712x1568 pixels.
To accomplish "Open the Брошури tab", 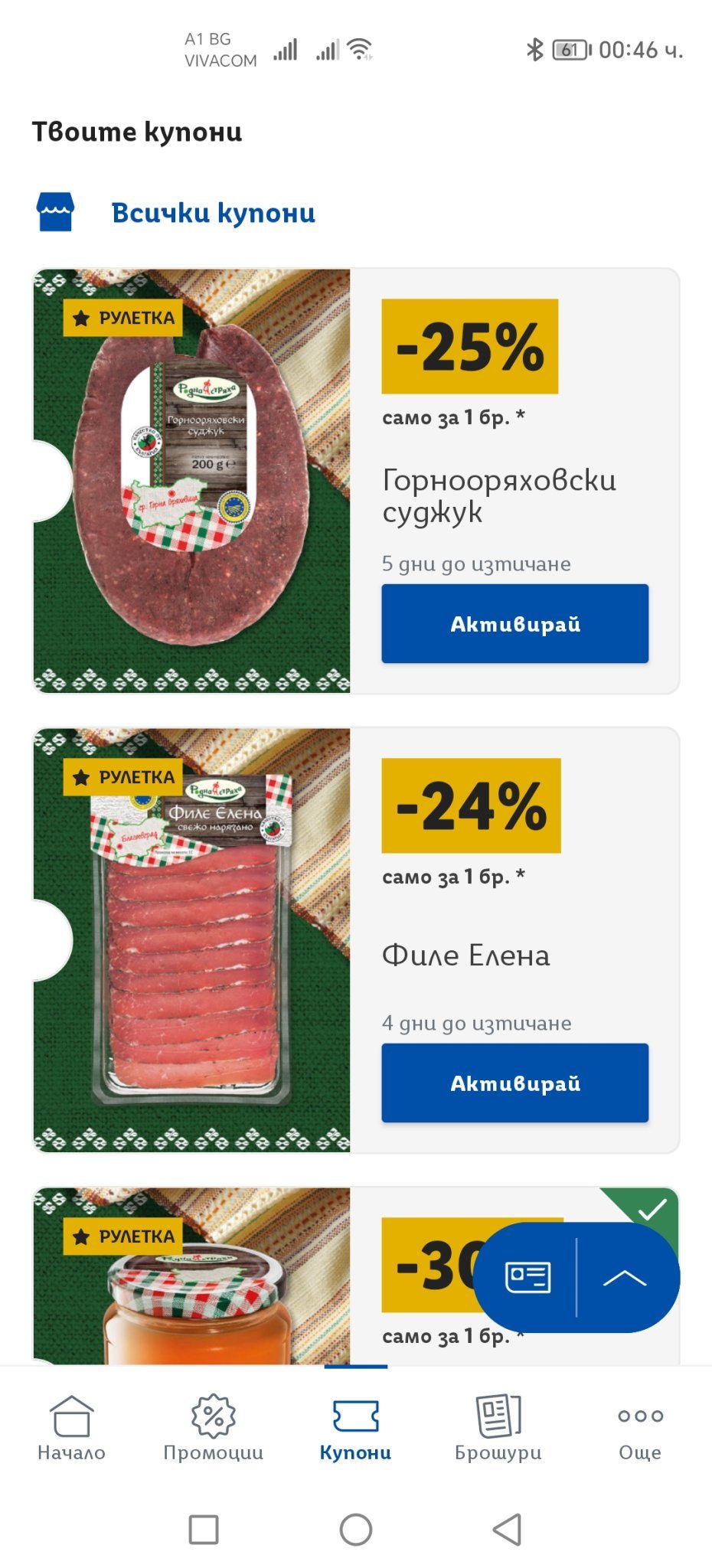I will tap(498, 1429).
